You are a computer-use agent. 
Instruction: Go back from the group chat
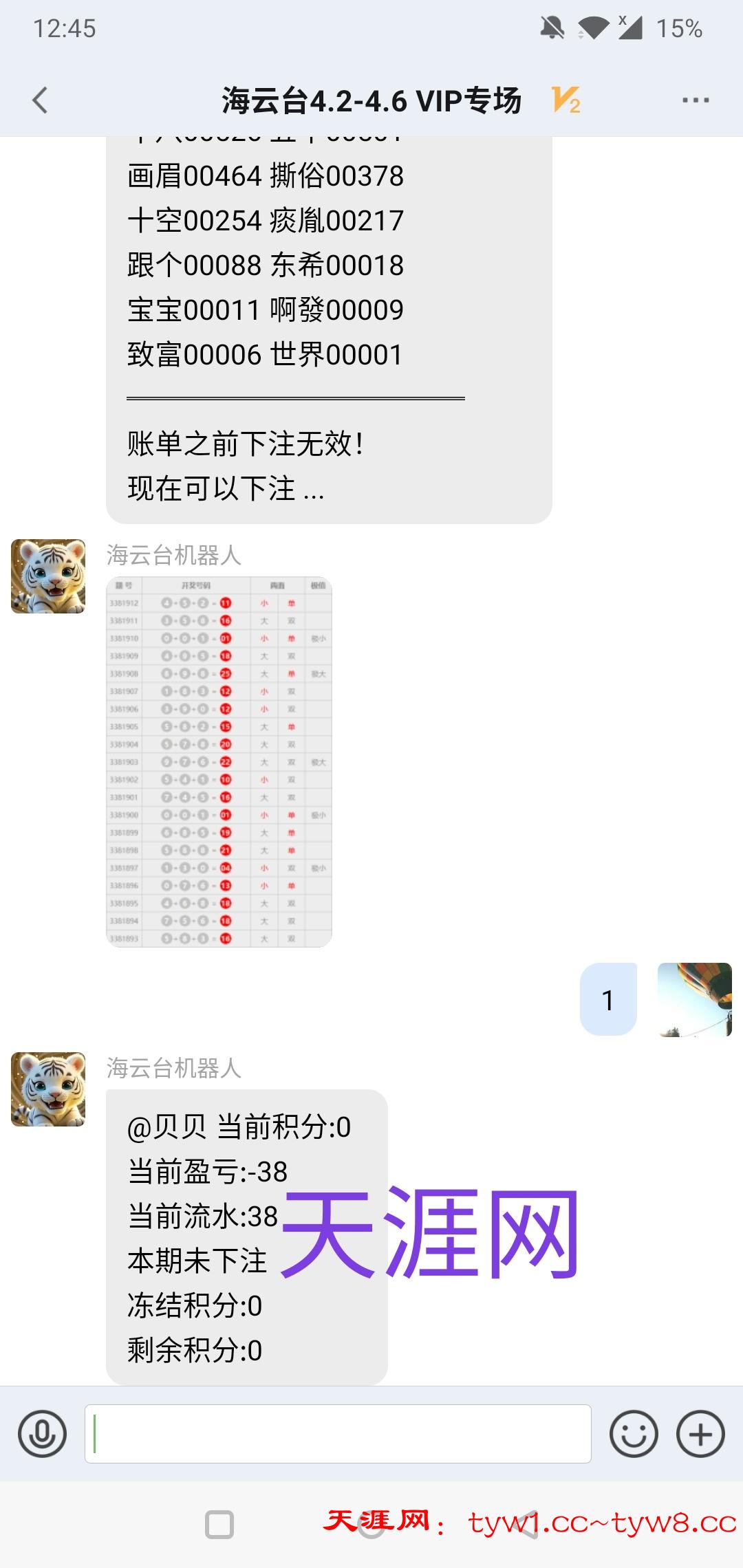pyautogui.click(x=40, y=100)
